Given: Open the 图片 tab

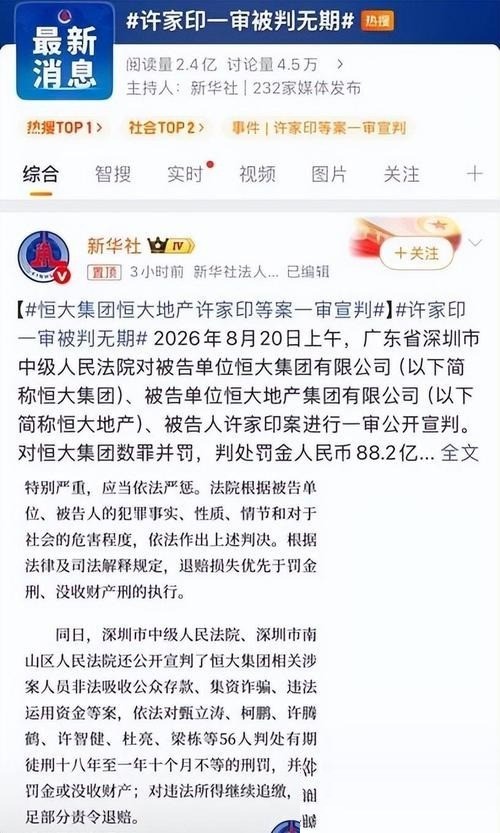Looking at the screenshot, I should click(329, 174).
